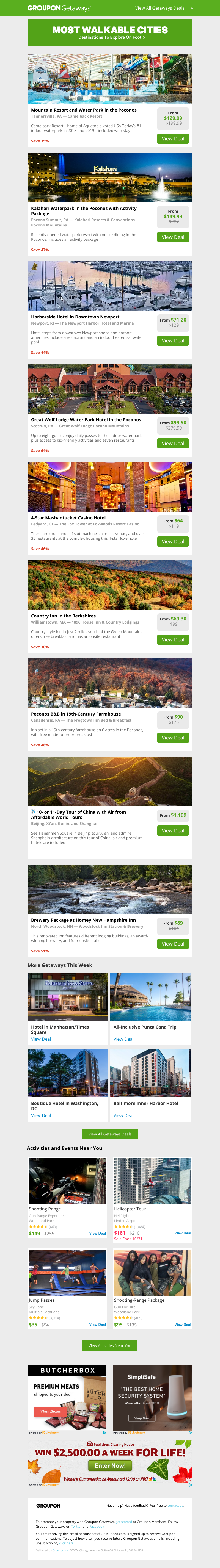This screenshot has height=1568, width=220.
Task: View Deal for Harborside Hotel in Newport
Action: click(172, 341)
